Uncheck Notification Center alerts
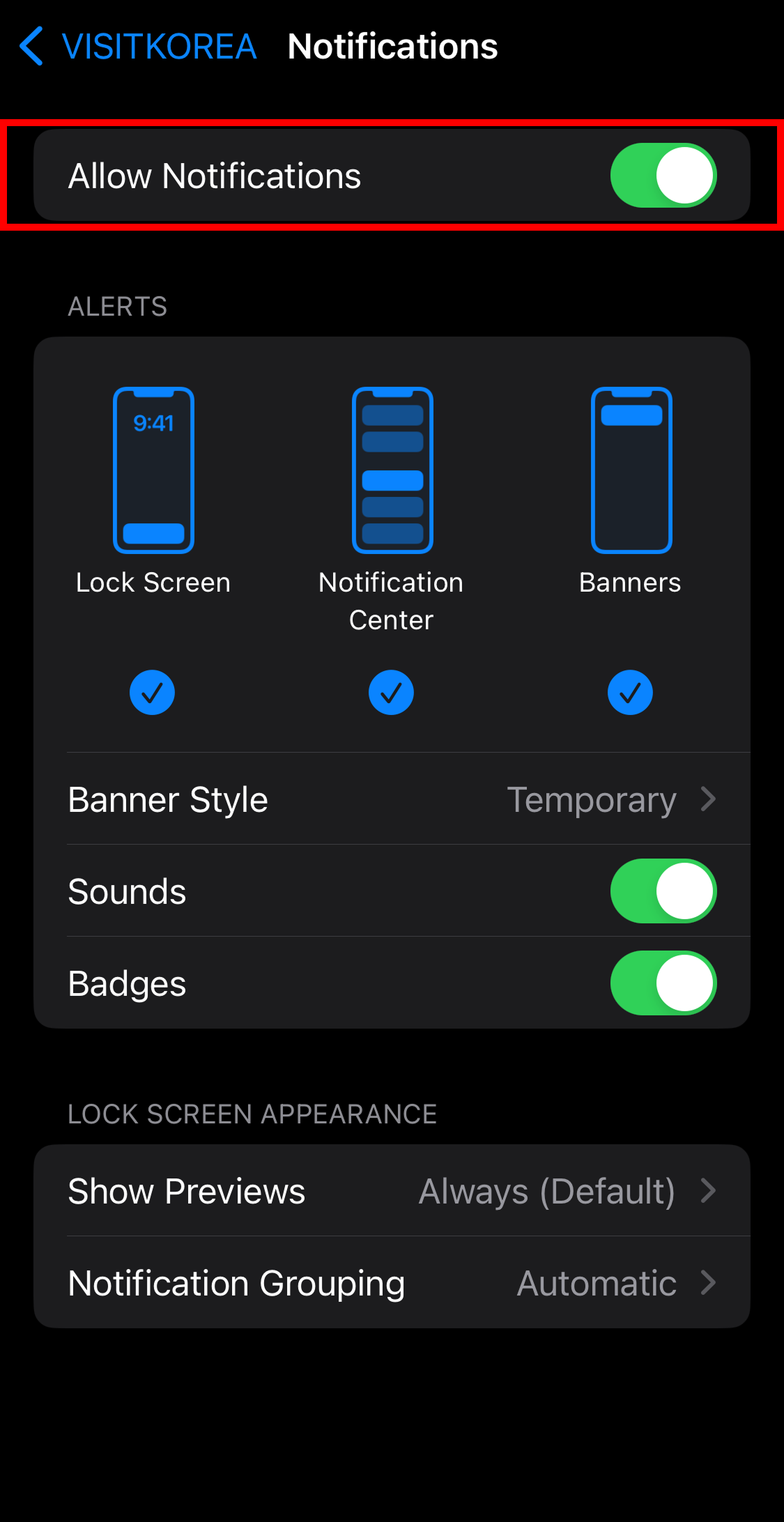The height and width of the screenshot is (1522, 784). [391, 692]
